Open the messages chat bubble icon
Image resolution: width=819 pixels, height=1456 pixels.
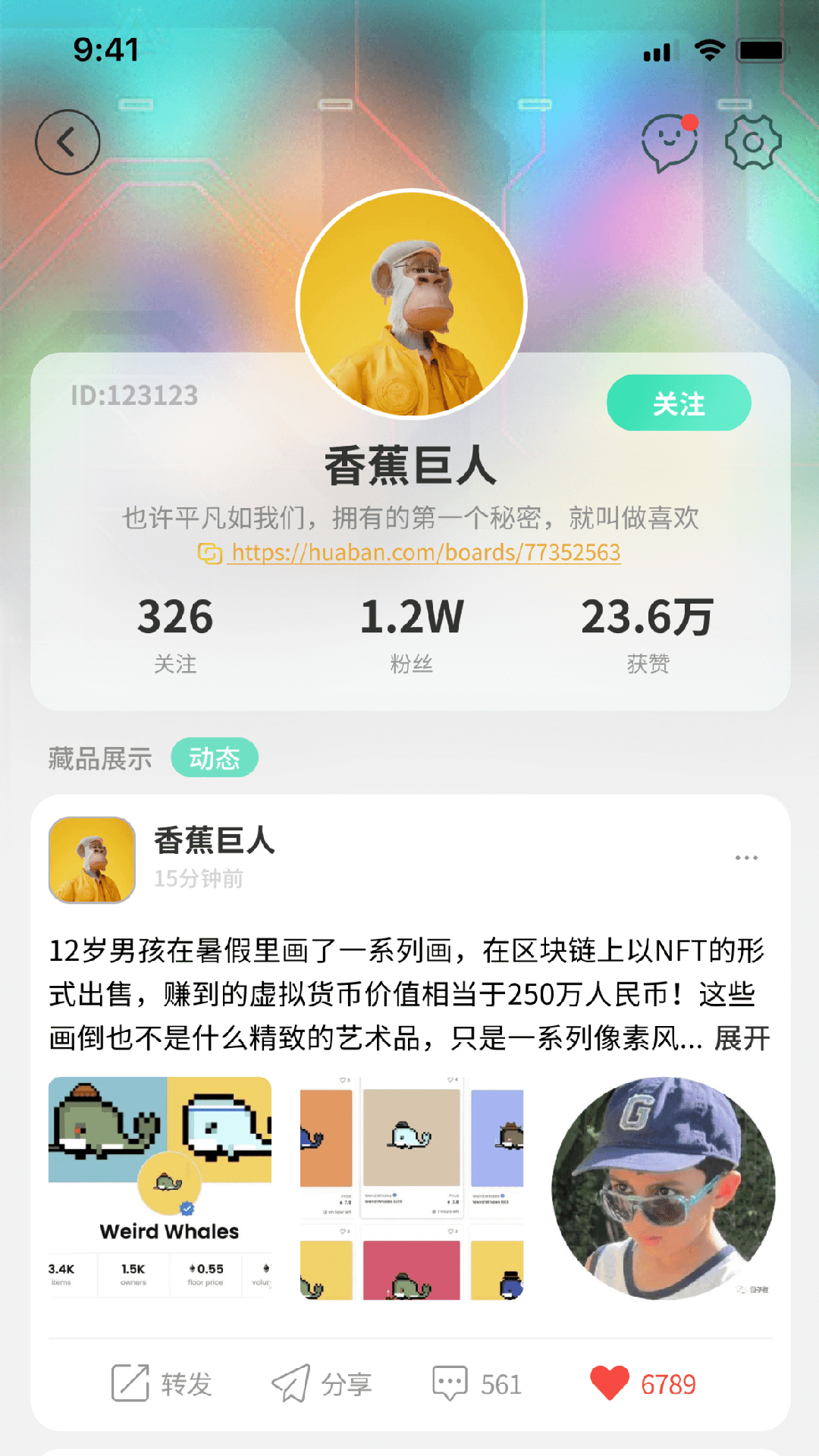(x=668, y=143)
